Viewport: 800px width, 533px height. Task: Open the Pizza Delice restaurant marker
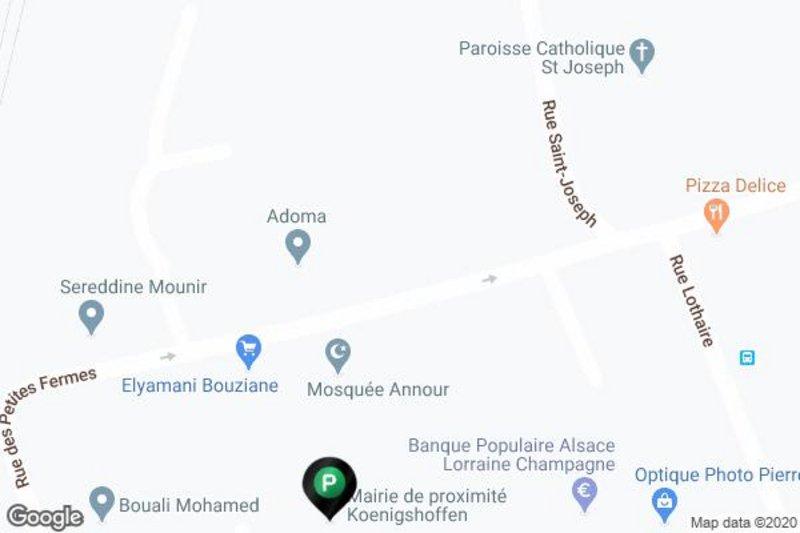tap(716, 213)
